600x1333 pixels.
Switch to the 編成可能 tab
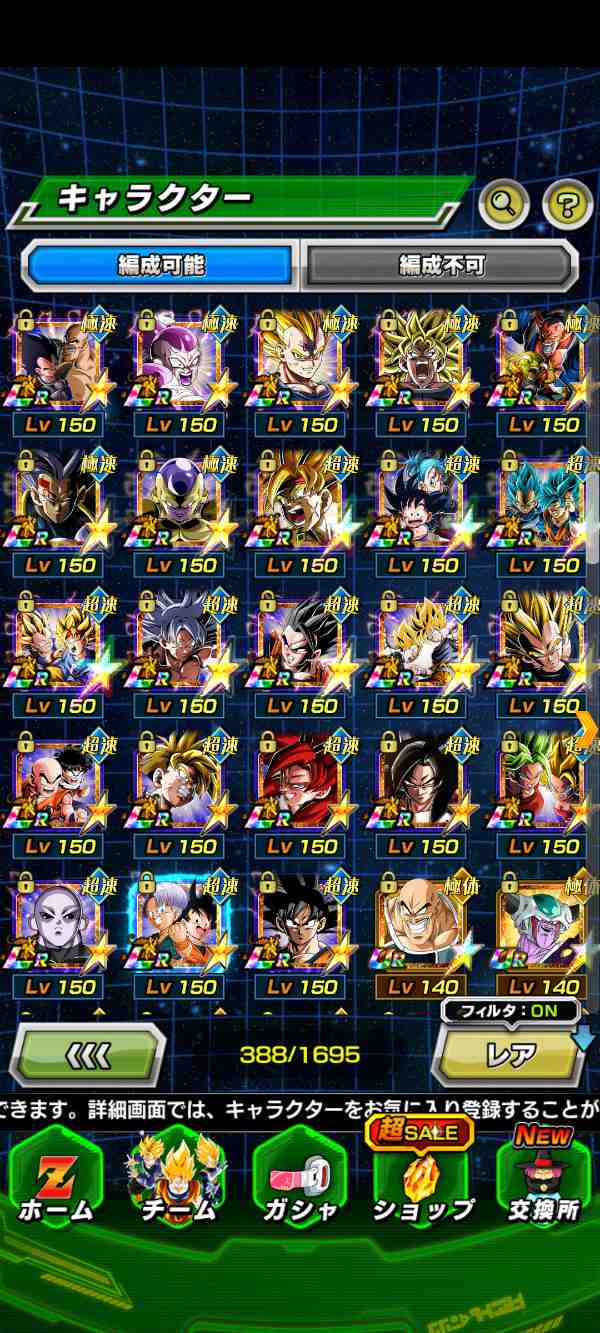click(x=160, y=266)
